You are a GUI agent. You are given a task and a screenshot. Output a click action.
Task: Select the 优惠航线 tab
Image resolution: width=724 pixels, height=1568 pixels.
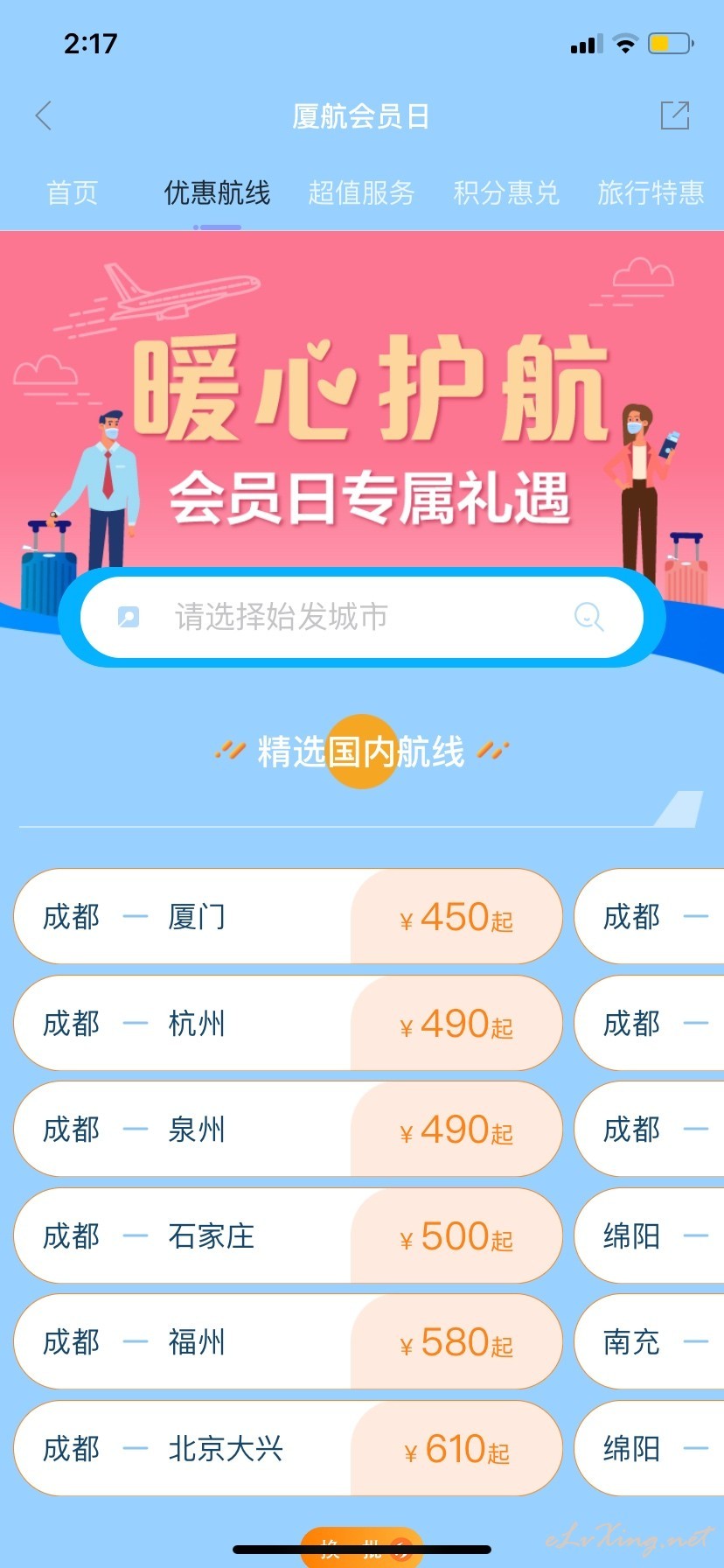click(x=217, y=192)
